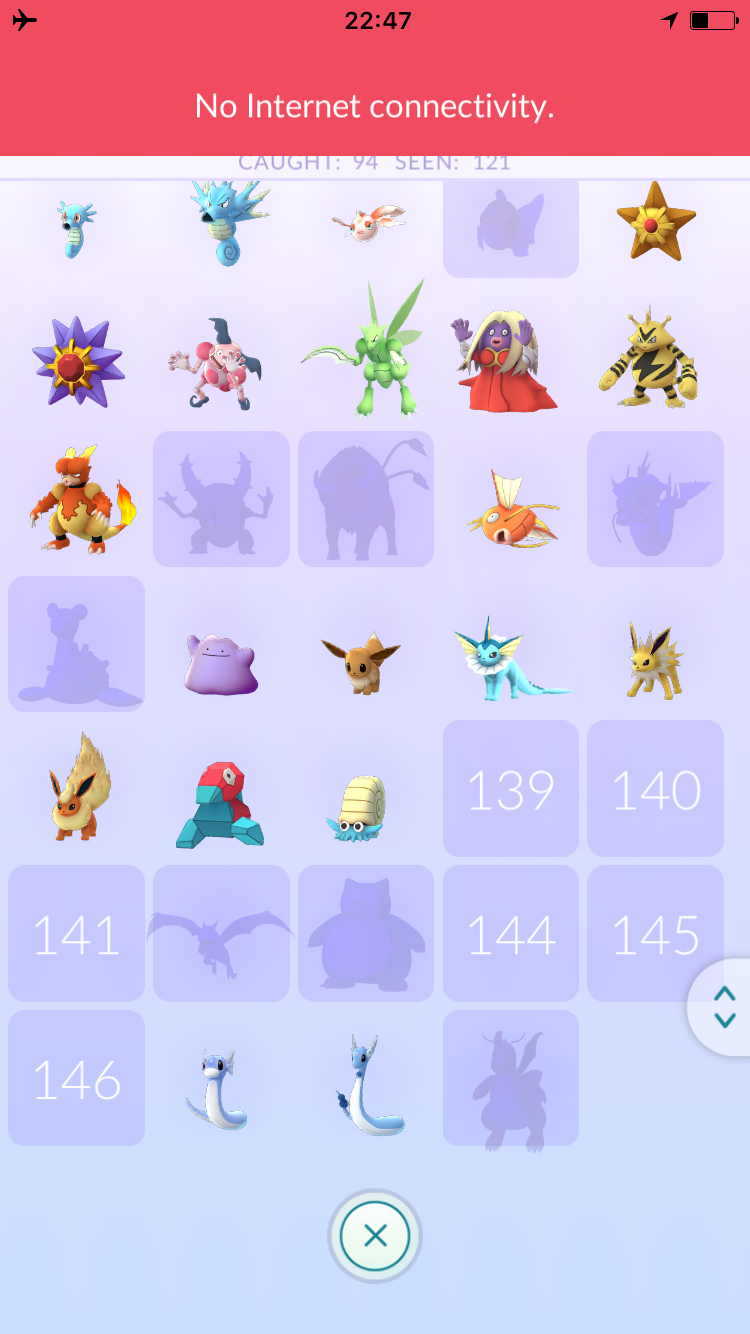Screen dimensions: 750x1334
Task: Open Magmar's Pokédex entry
Action: 77,500
